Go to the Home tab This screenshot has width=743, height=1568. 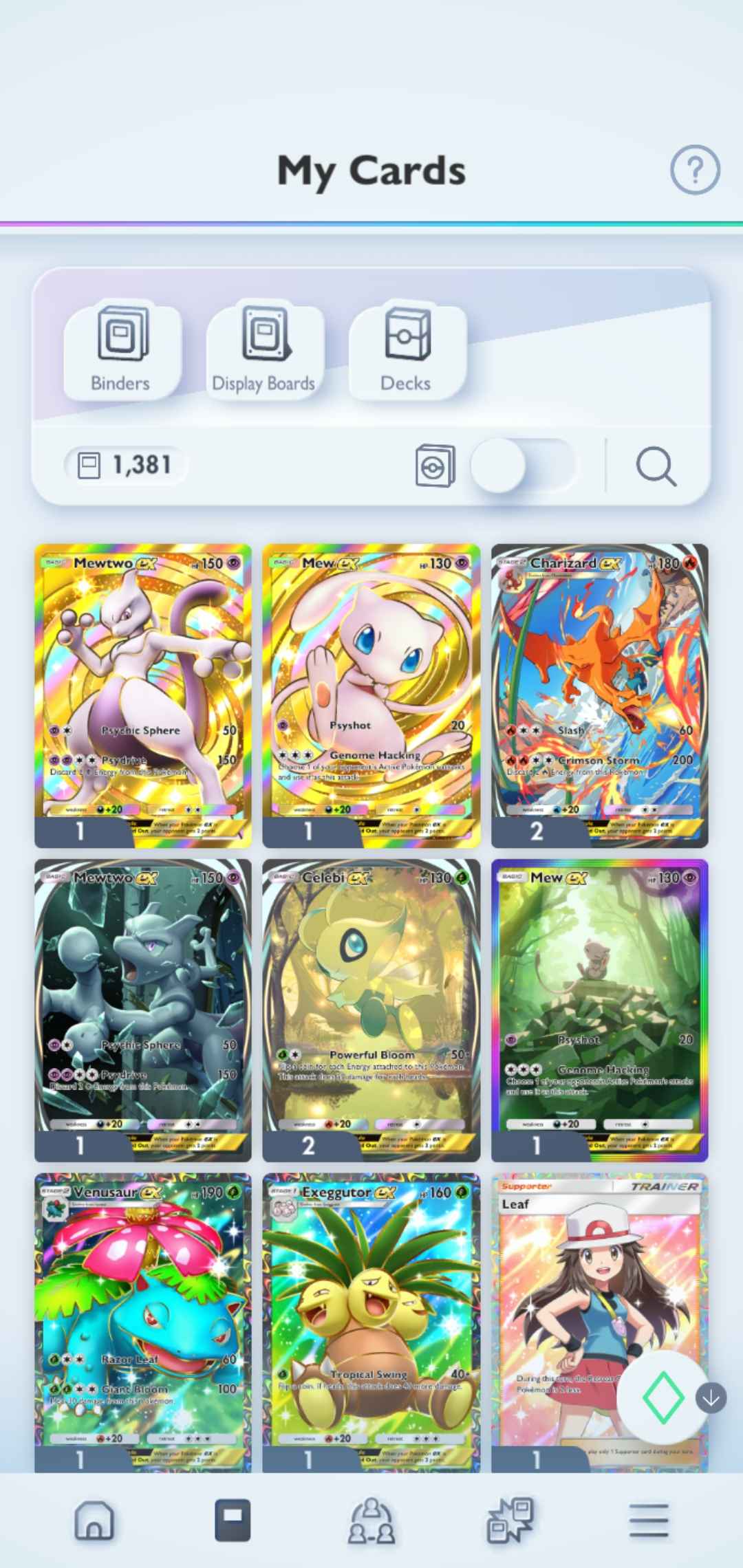(94, 1520)
